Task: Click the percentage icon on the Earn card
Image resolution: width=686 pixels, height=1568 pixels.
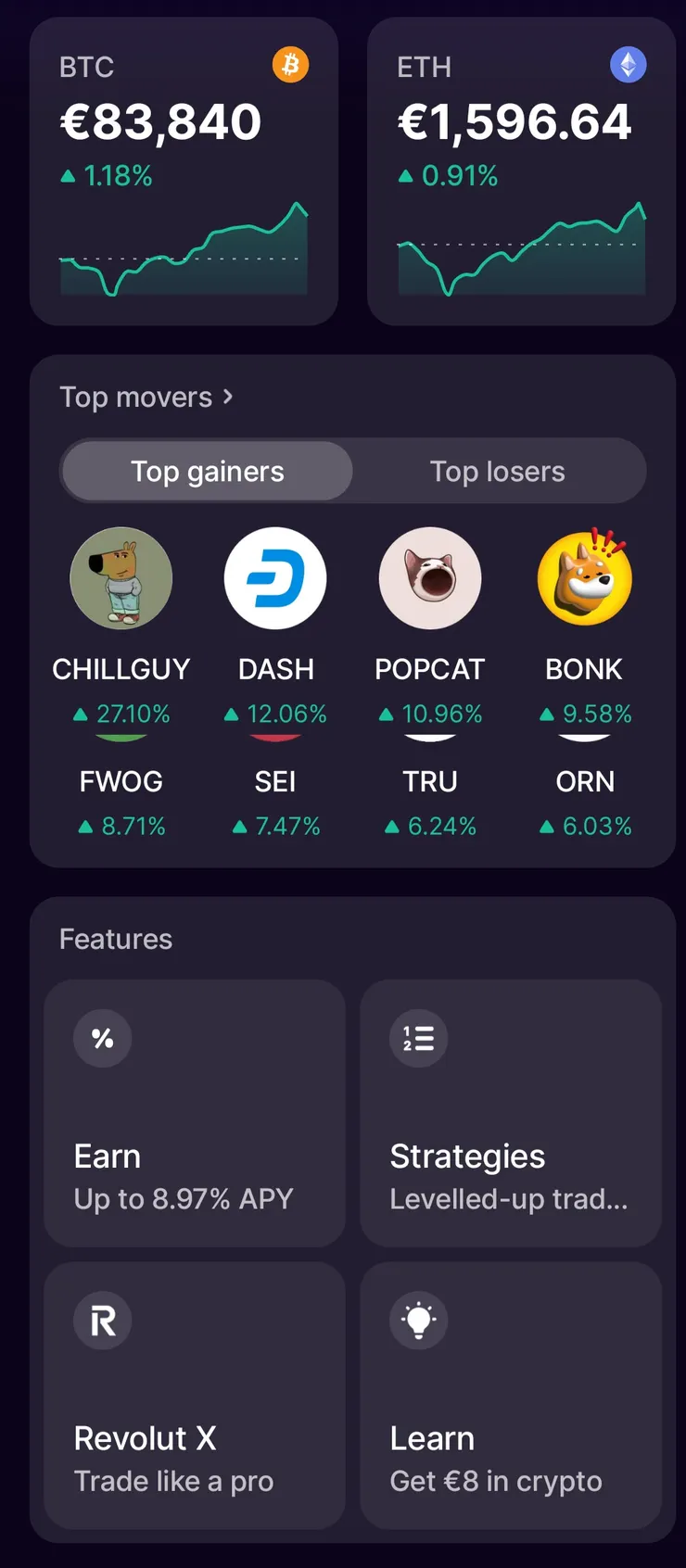Action: [102, 1039]
